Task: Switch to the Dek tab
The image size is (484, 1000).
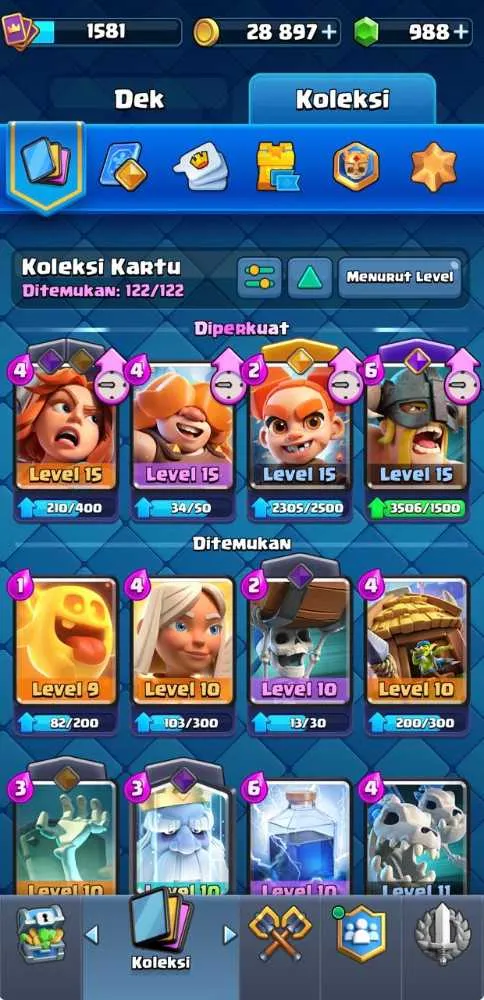Action: [x=139, y=100]
